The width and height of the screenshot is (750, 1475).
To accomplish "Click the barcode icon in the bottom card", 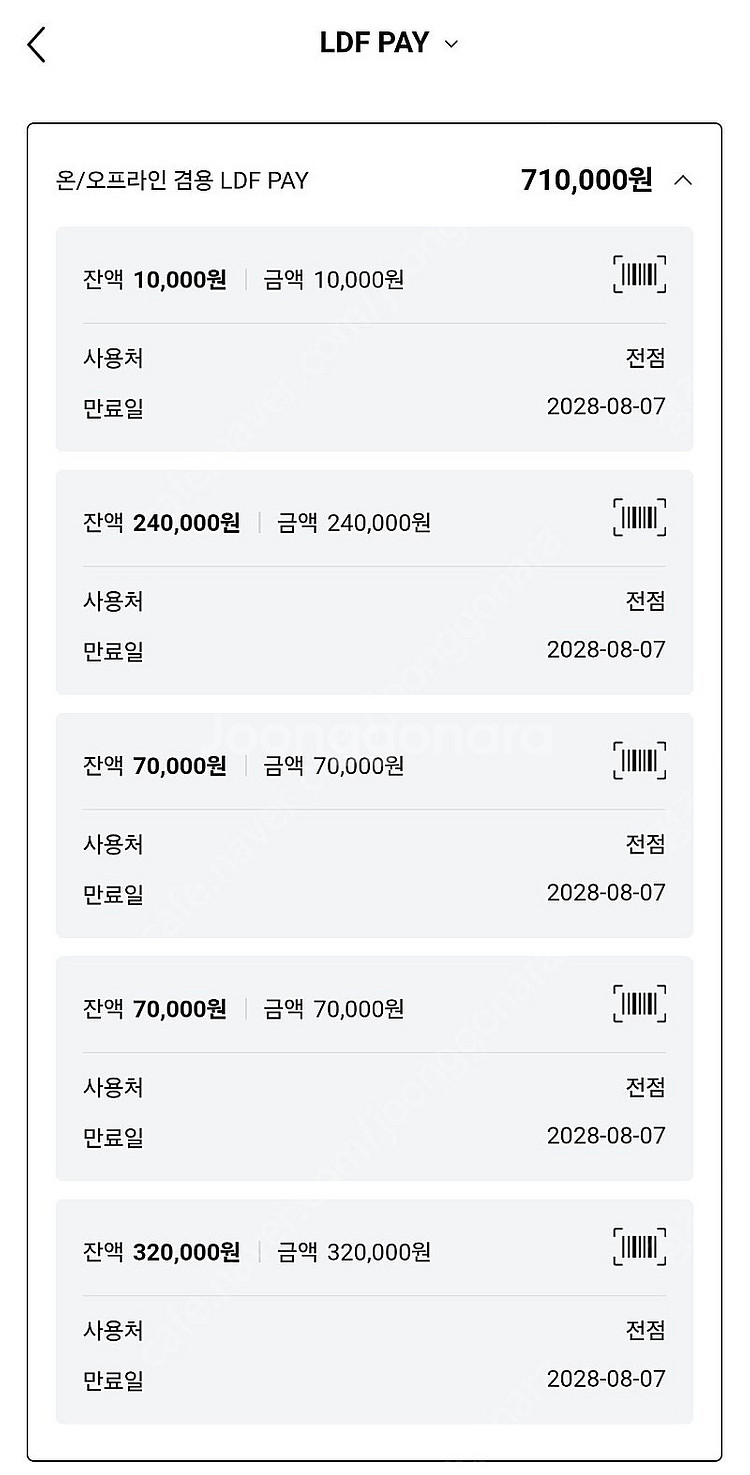I will pyautogui.click(x=639, y=1247).
